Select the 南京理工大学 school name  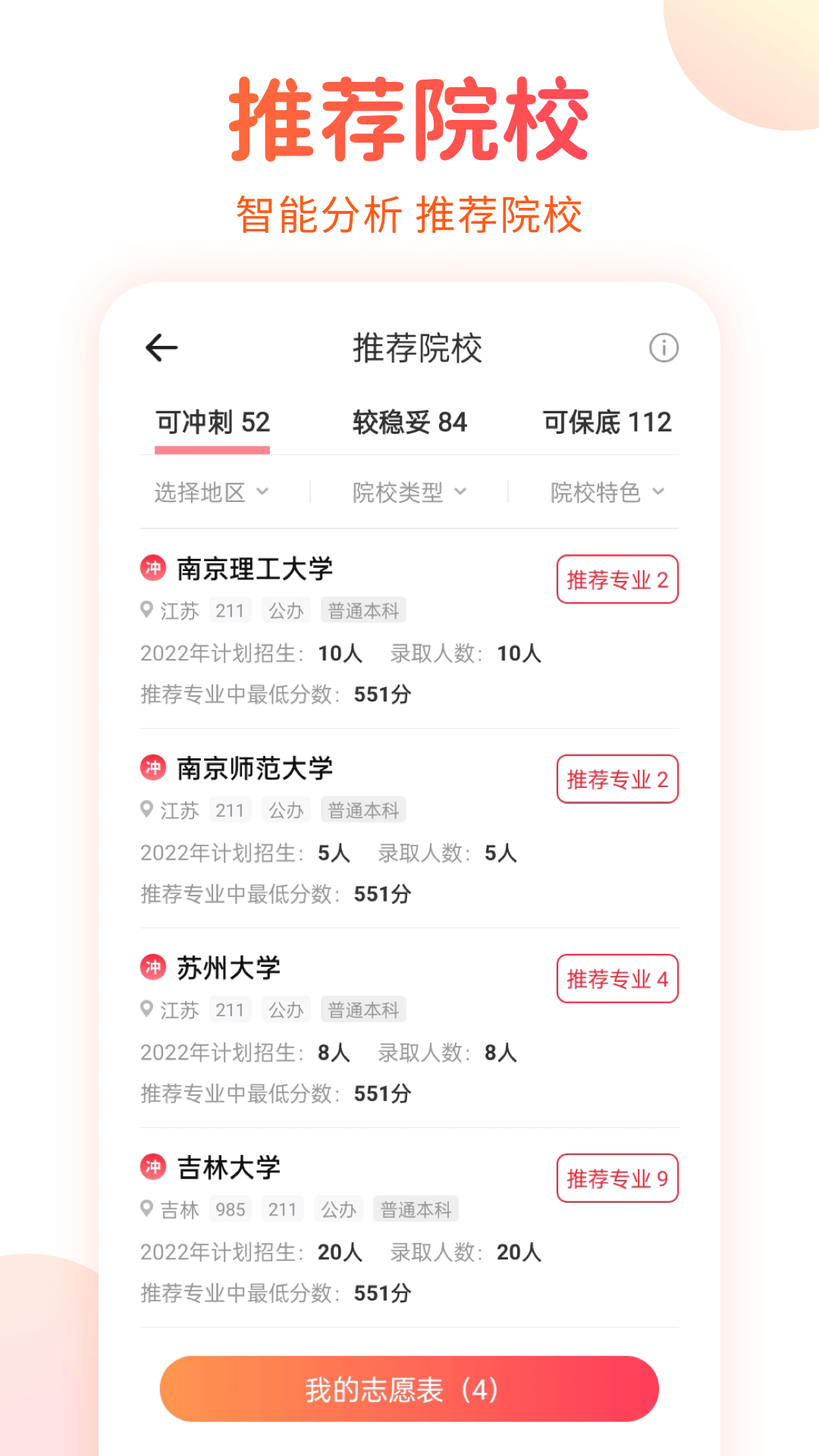pos(254,567)
